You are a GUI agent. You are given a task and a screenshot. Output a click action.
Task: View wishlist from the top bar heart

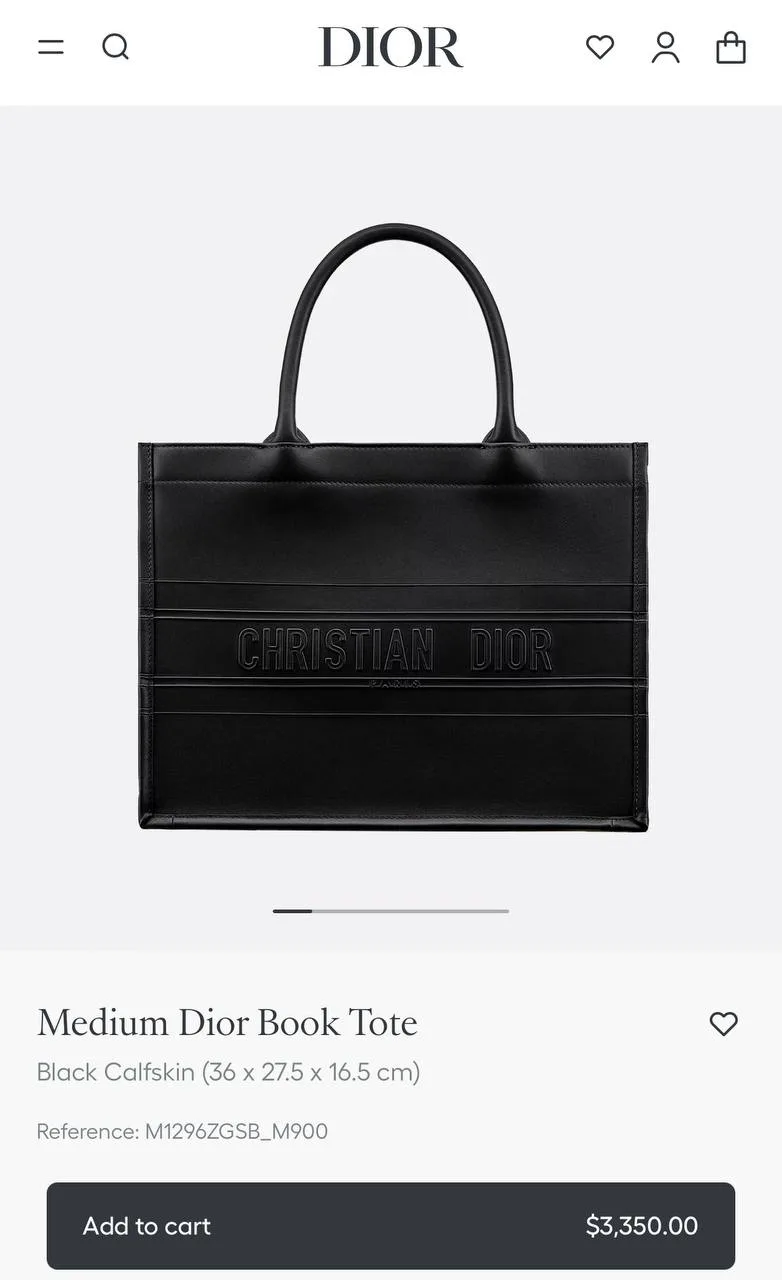click(600, 47)
